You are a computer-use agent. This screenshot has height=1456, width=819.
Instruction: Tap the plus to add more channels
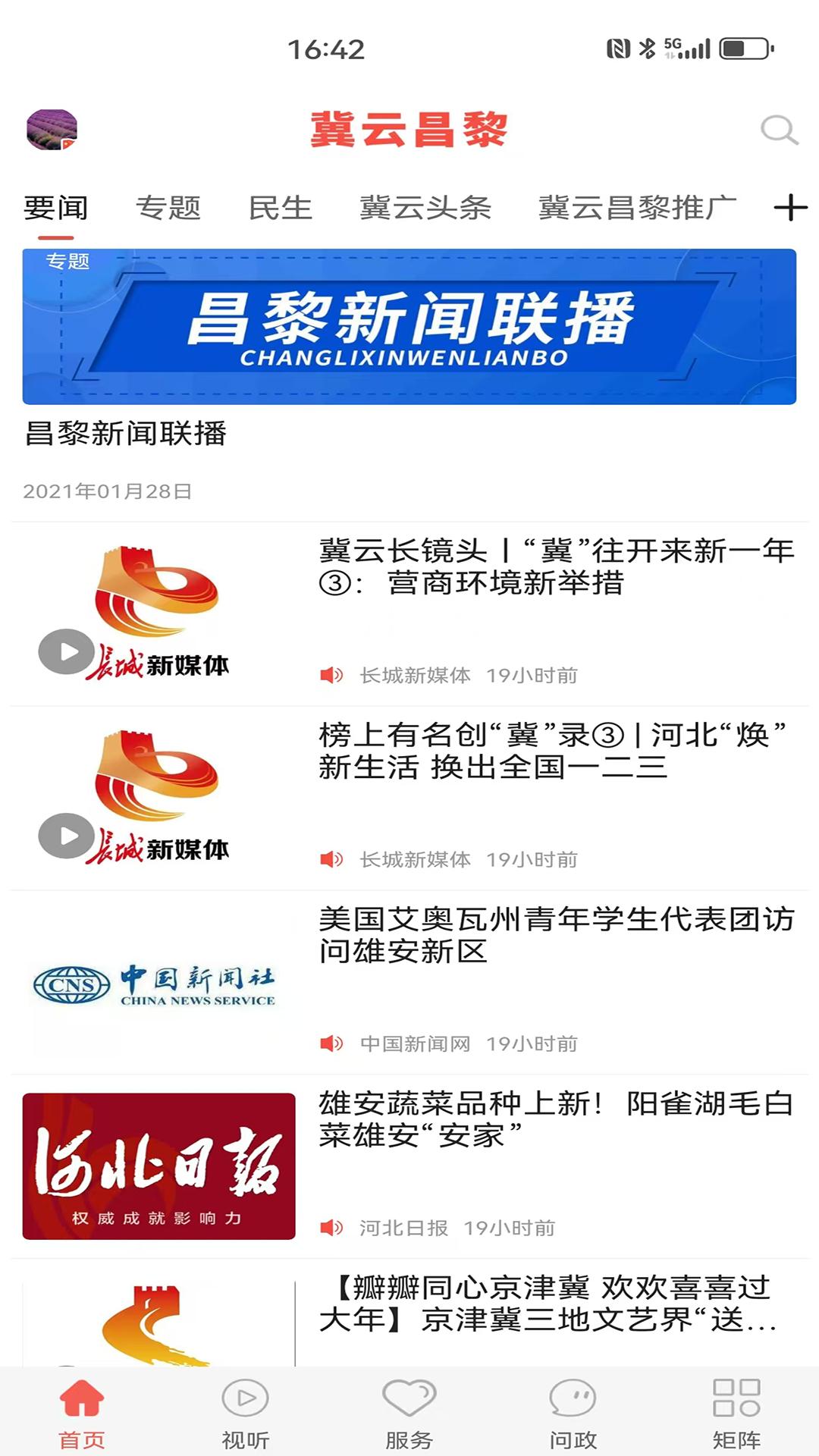tap(791, 206)
